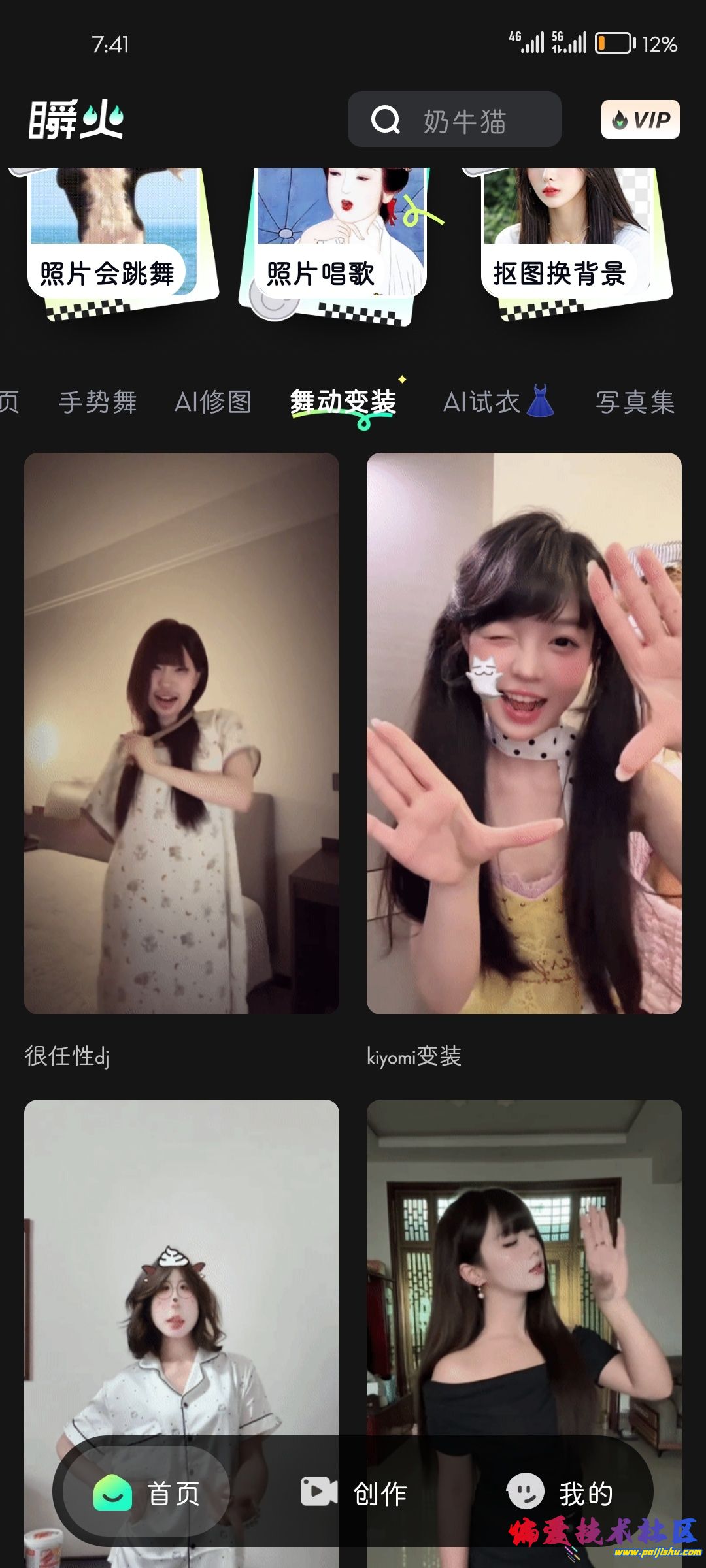Open the 照片会跳舞 feature card
The image size is (706, 1568).
(x=114, y=242)
